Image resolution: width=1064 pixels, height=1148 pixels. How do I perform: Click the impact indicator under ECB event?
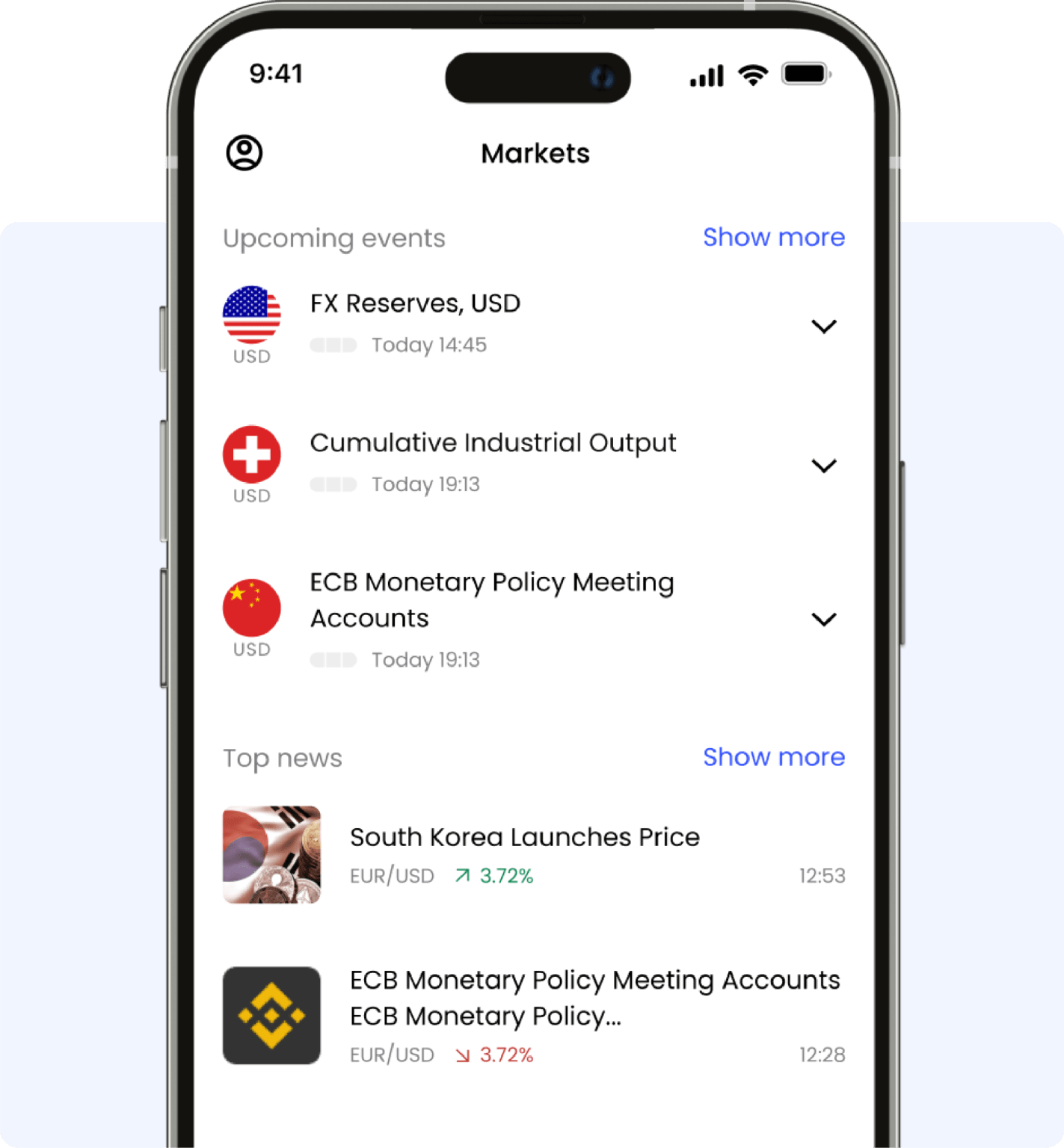(333, 660)
